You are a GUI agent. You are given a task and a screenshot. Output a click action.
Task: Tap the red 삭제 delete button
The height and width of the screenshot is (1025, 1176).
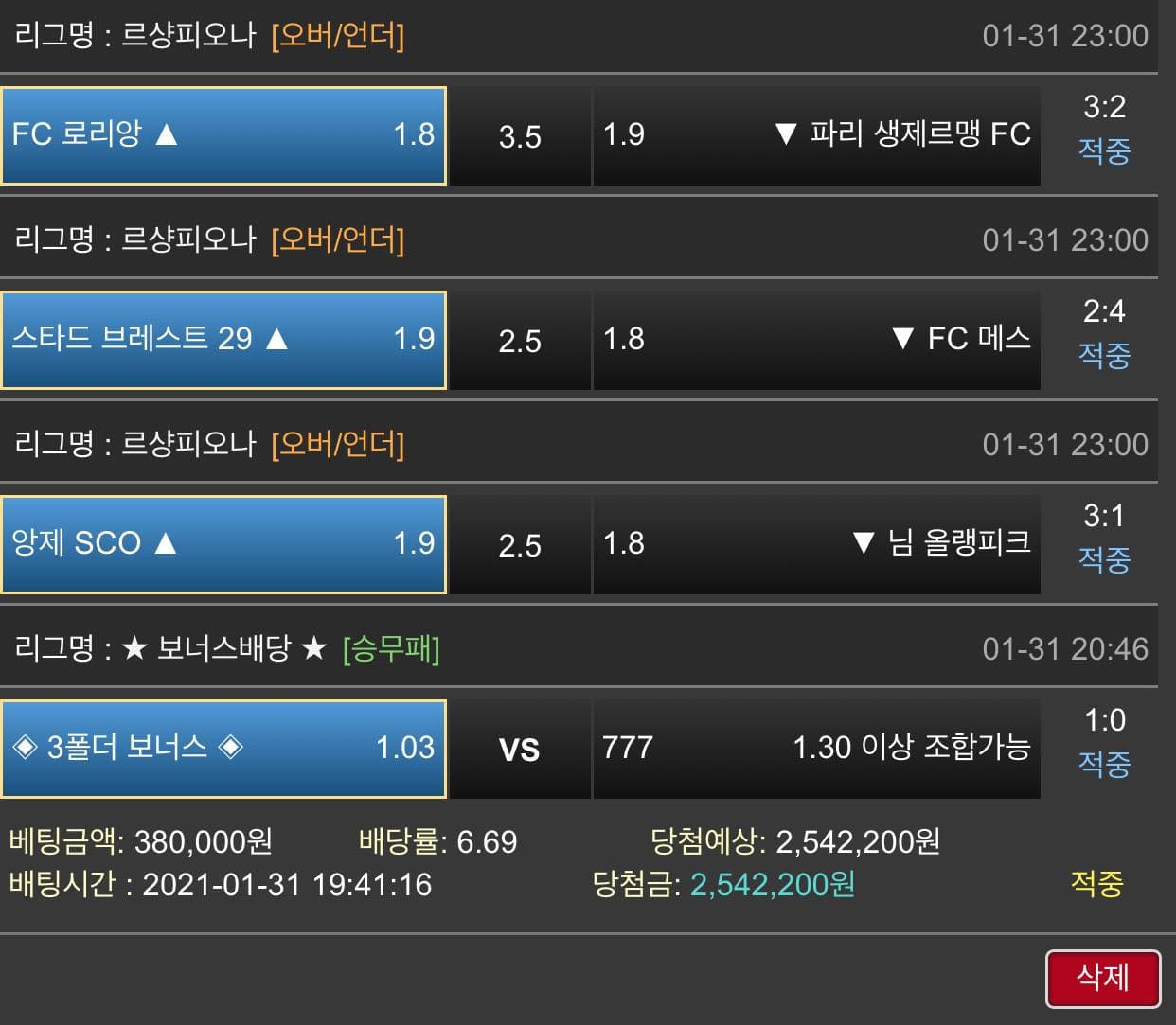(1103, 978)
